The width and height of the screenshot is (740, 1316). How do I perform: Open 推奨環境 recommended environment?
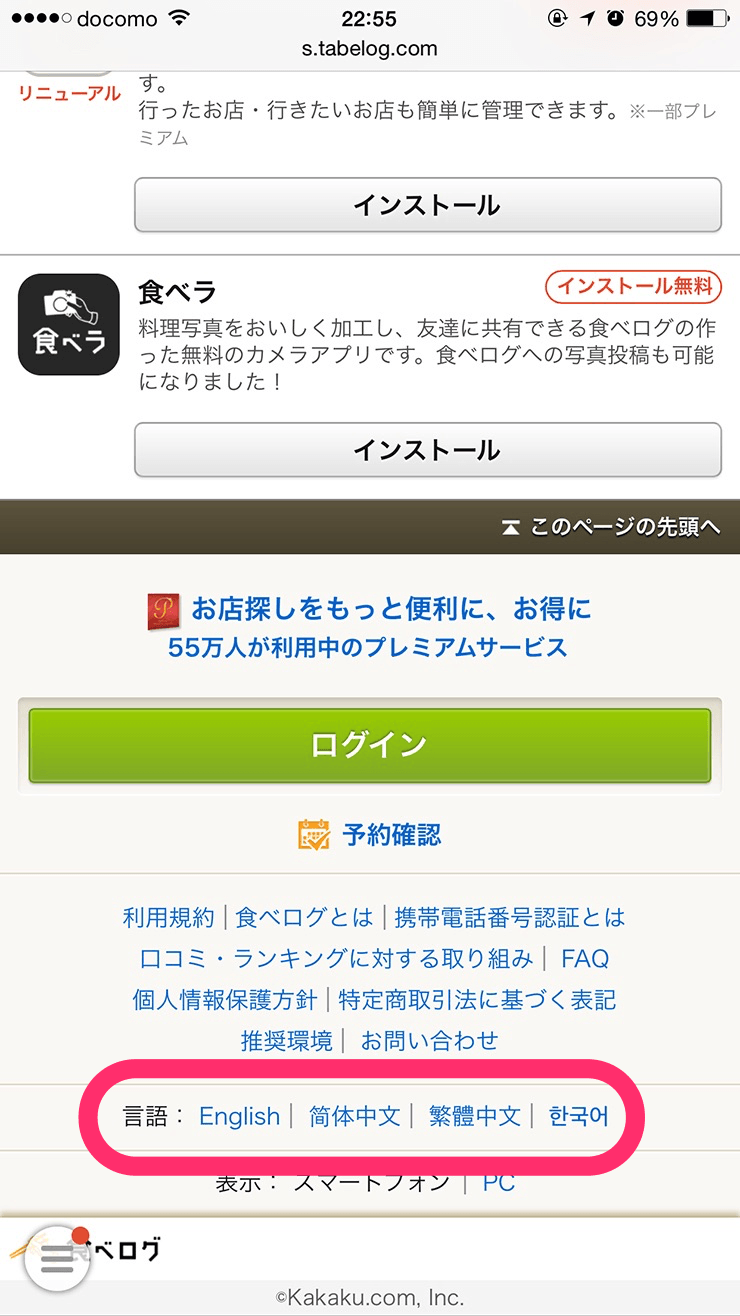[x=286, y=1040]
